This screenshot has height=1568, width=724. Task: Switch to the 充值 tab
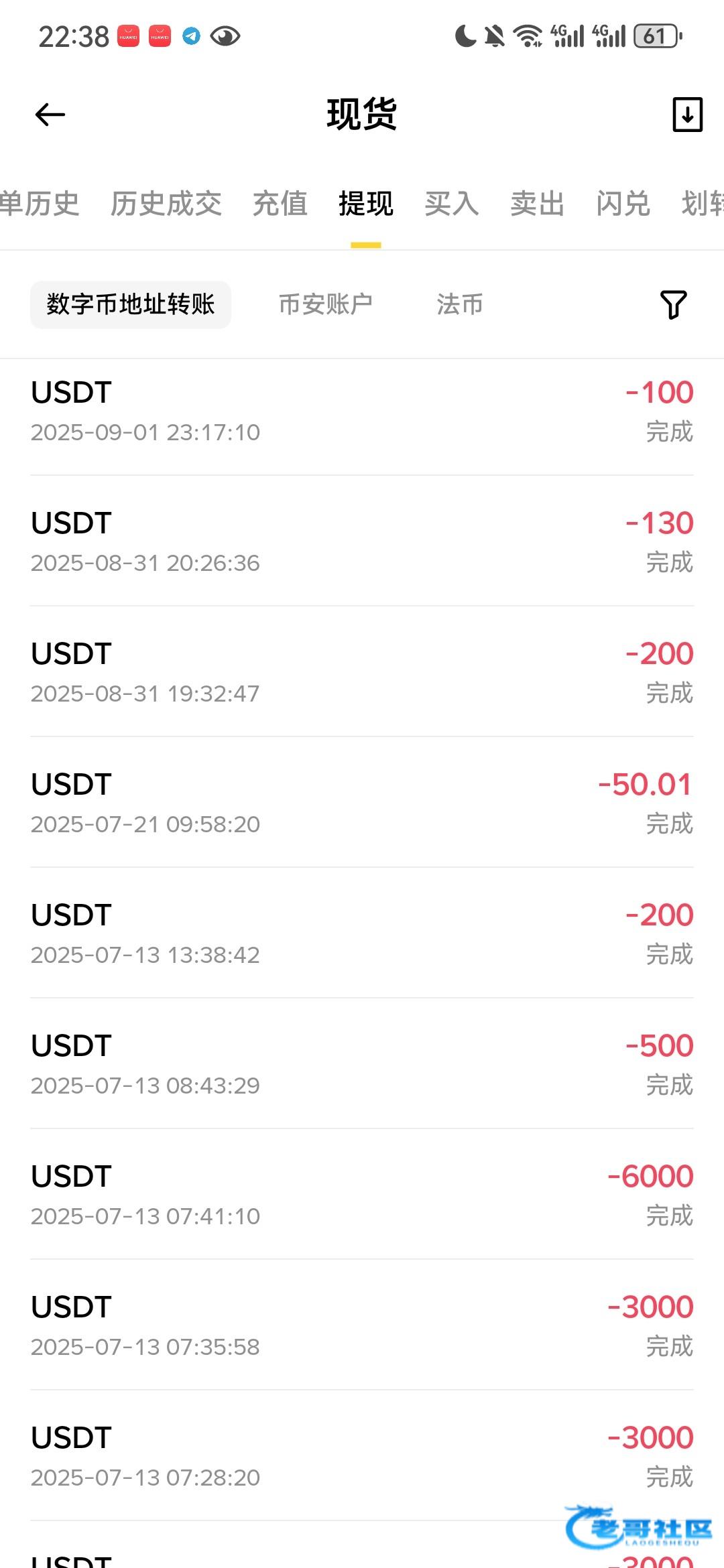(x=280, y=204)
